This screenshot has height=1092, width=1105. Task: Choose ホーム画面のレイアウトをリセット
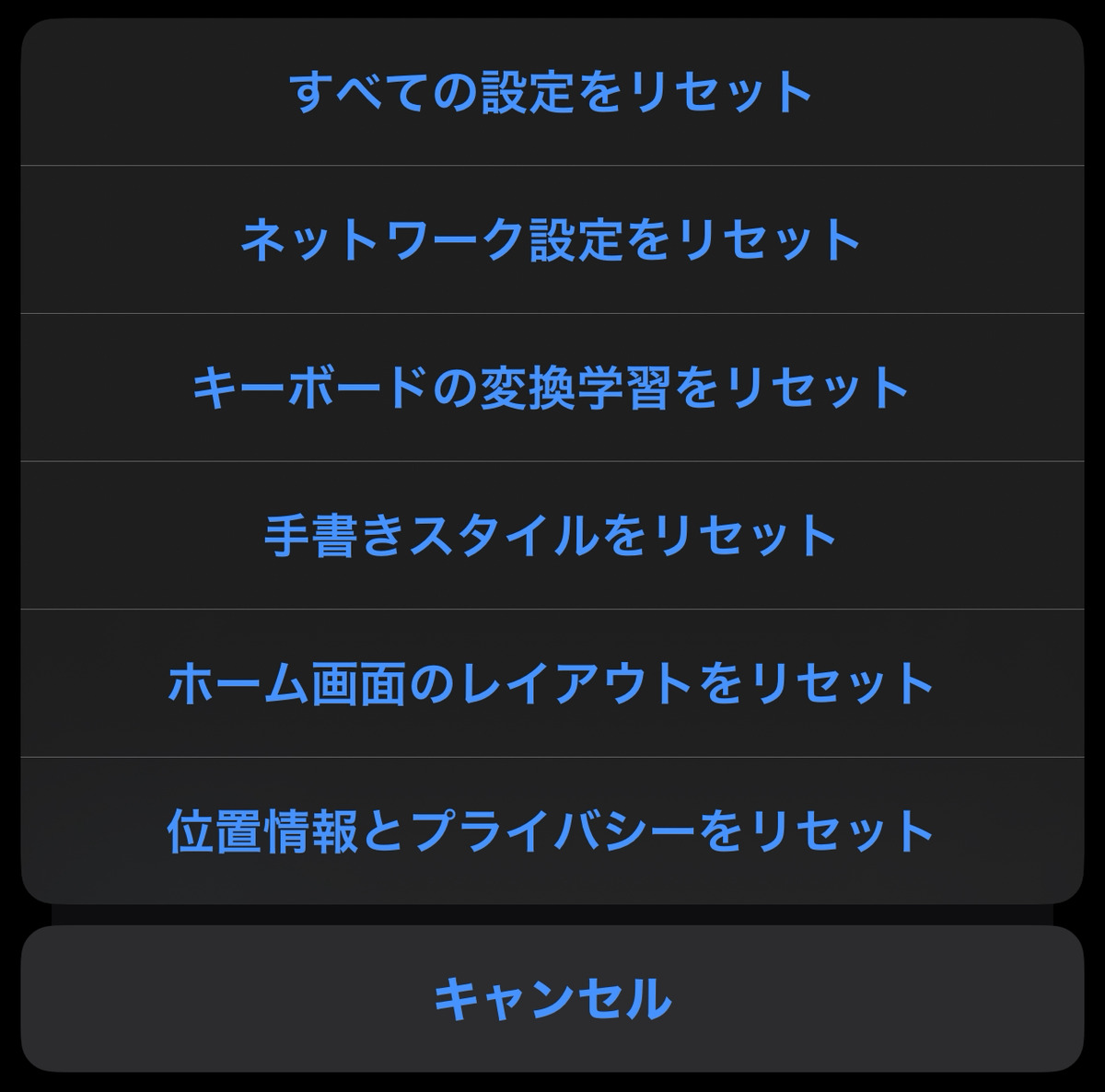pyautogui.click(x=552, y=683)
